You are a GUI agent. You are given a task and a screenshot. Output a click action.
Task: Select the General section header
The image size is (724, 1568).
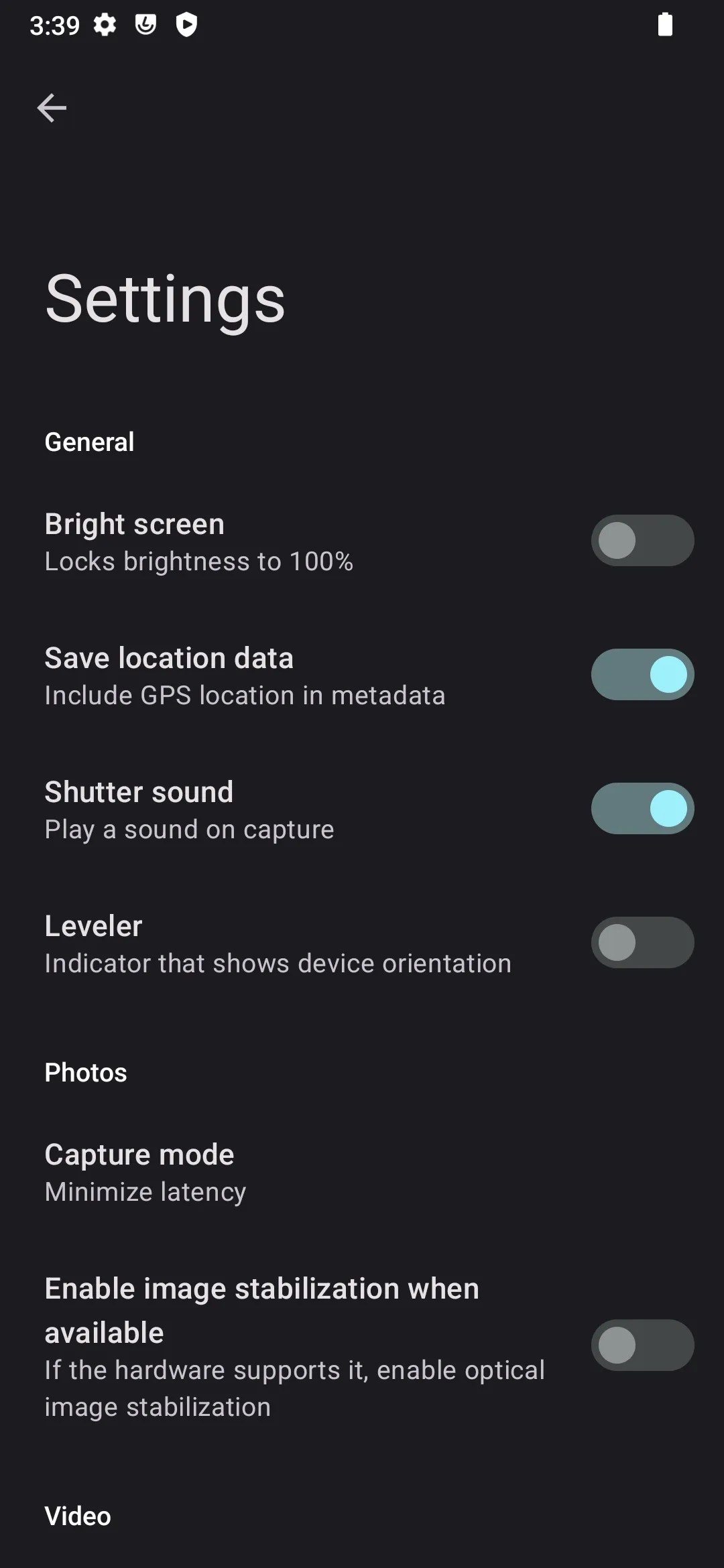(89, 441)
